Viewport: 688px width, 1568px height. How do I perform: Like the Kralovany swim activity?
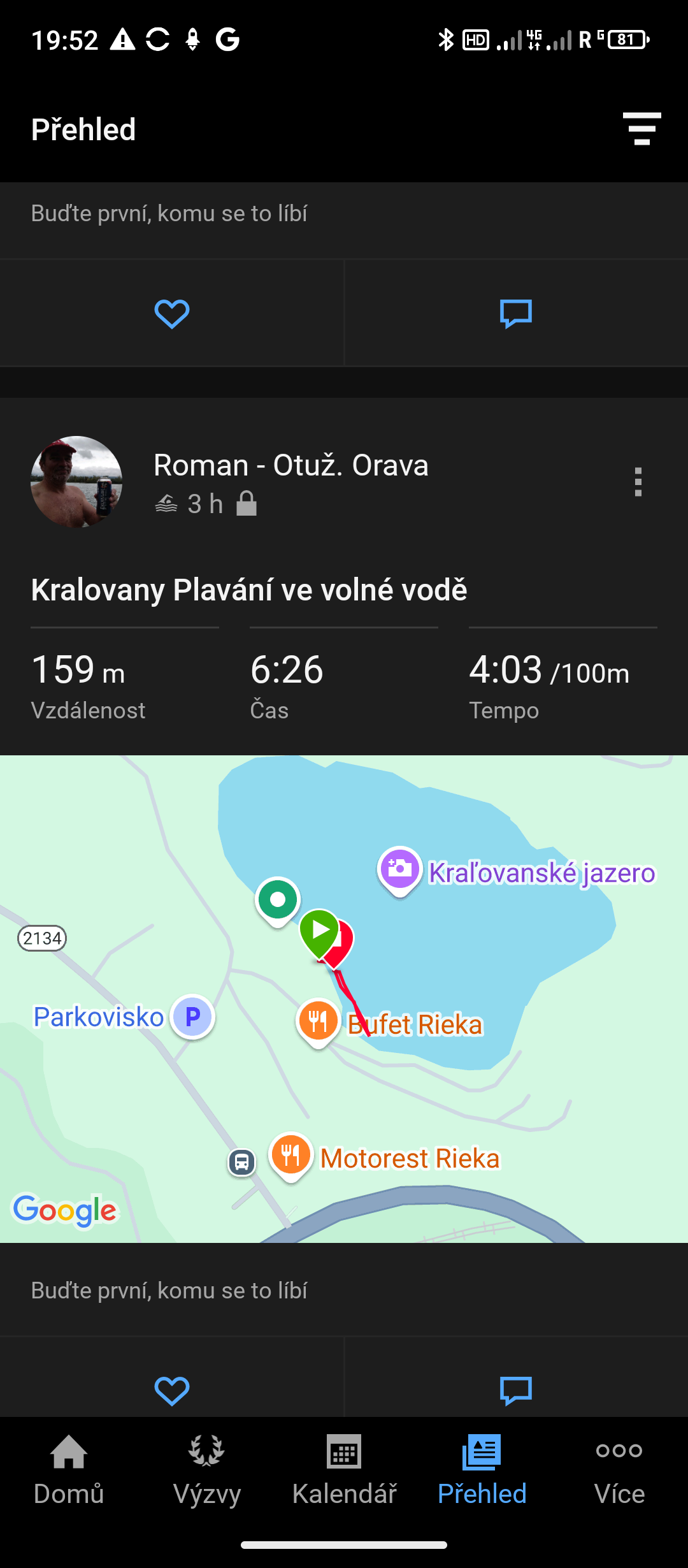[172, 1390]
